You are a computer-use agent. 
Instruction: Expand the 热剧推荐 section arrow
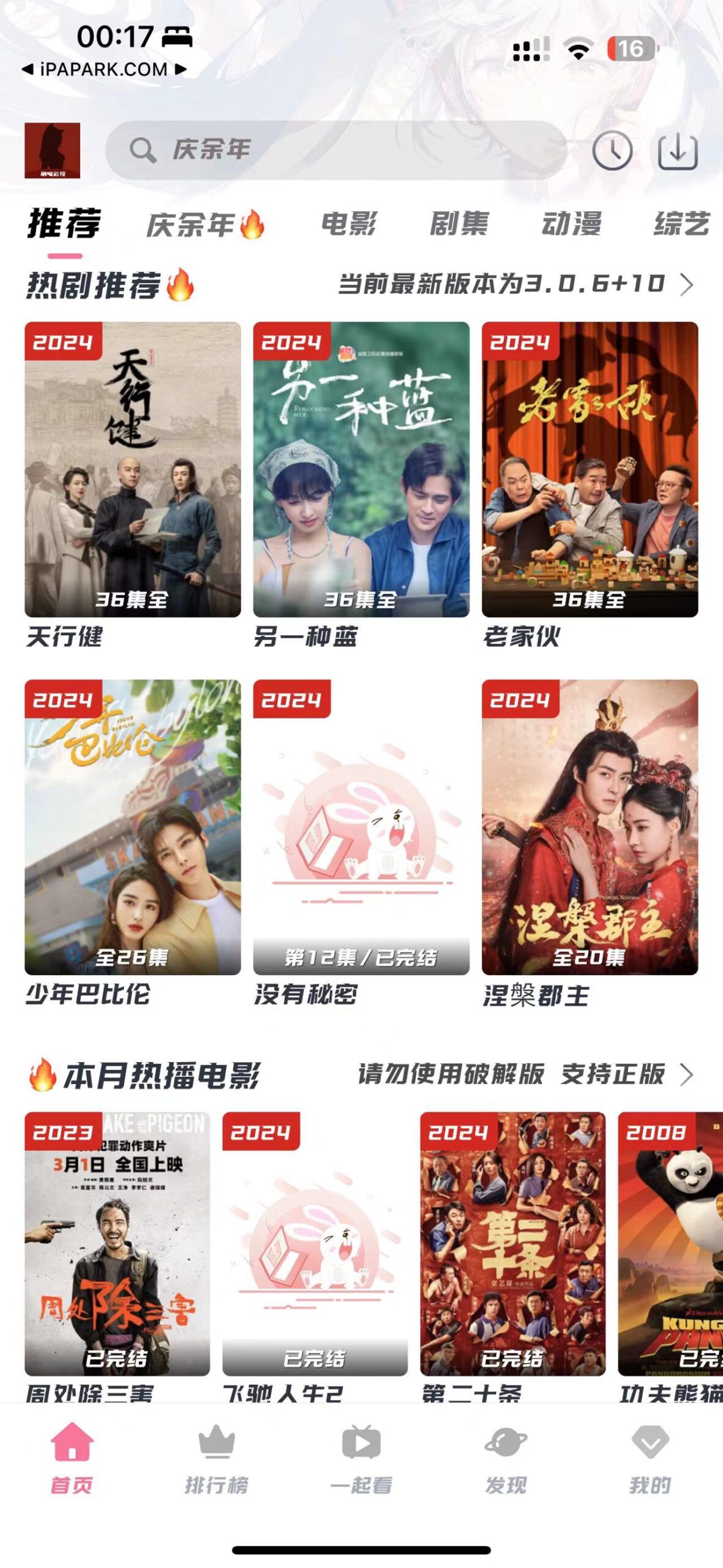point(692,285)
